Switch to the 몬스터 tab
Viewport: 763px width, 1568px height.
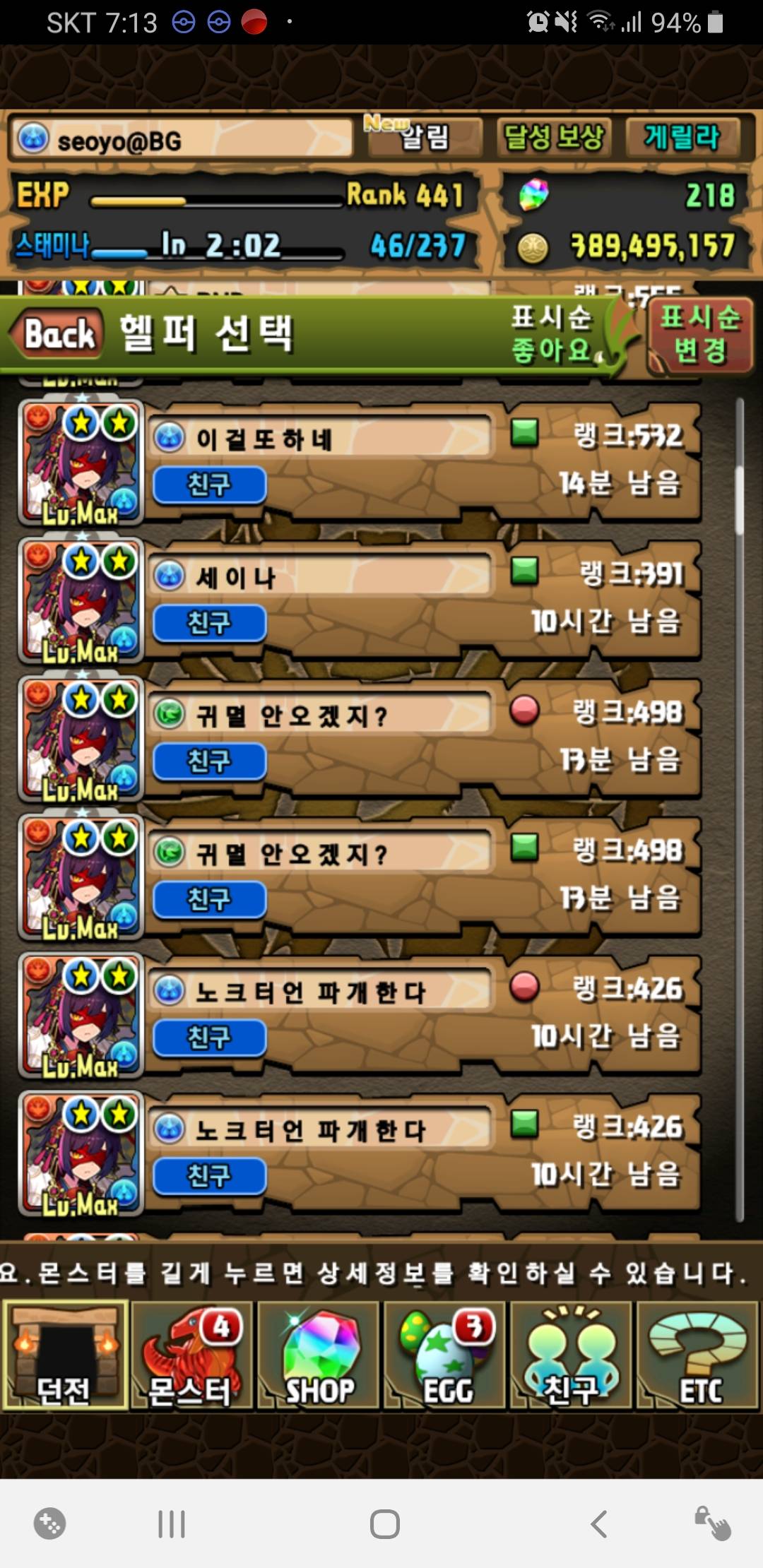[x=191, y=1356]
